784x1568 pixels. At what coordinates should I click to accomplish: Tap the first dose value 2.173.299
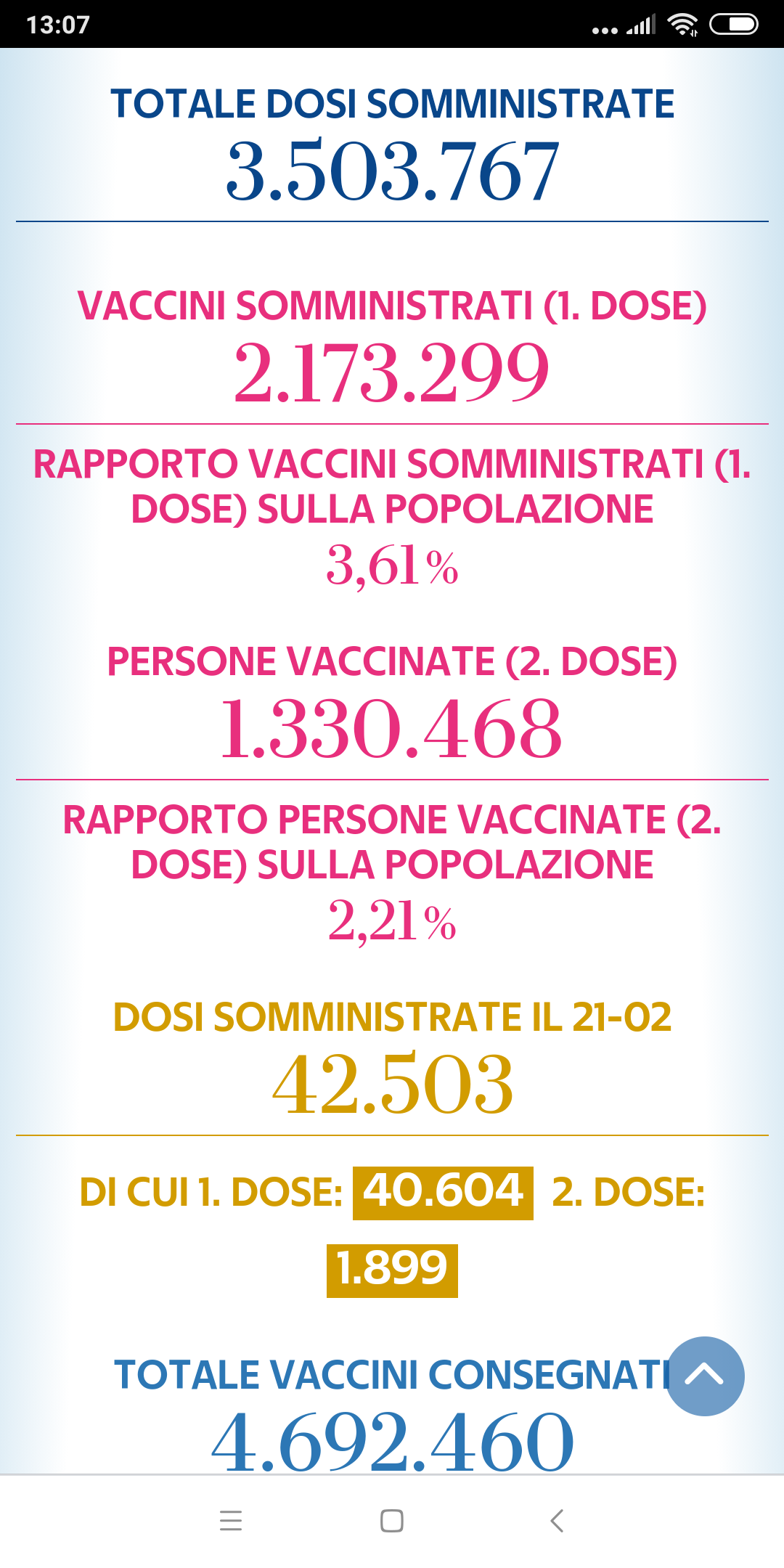[x=392, y=372]
